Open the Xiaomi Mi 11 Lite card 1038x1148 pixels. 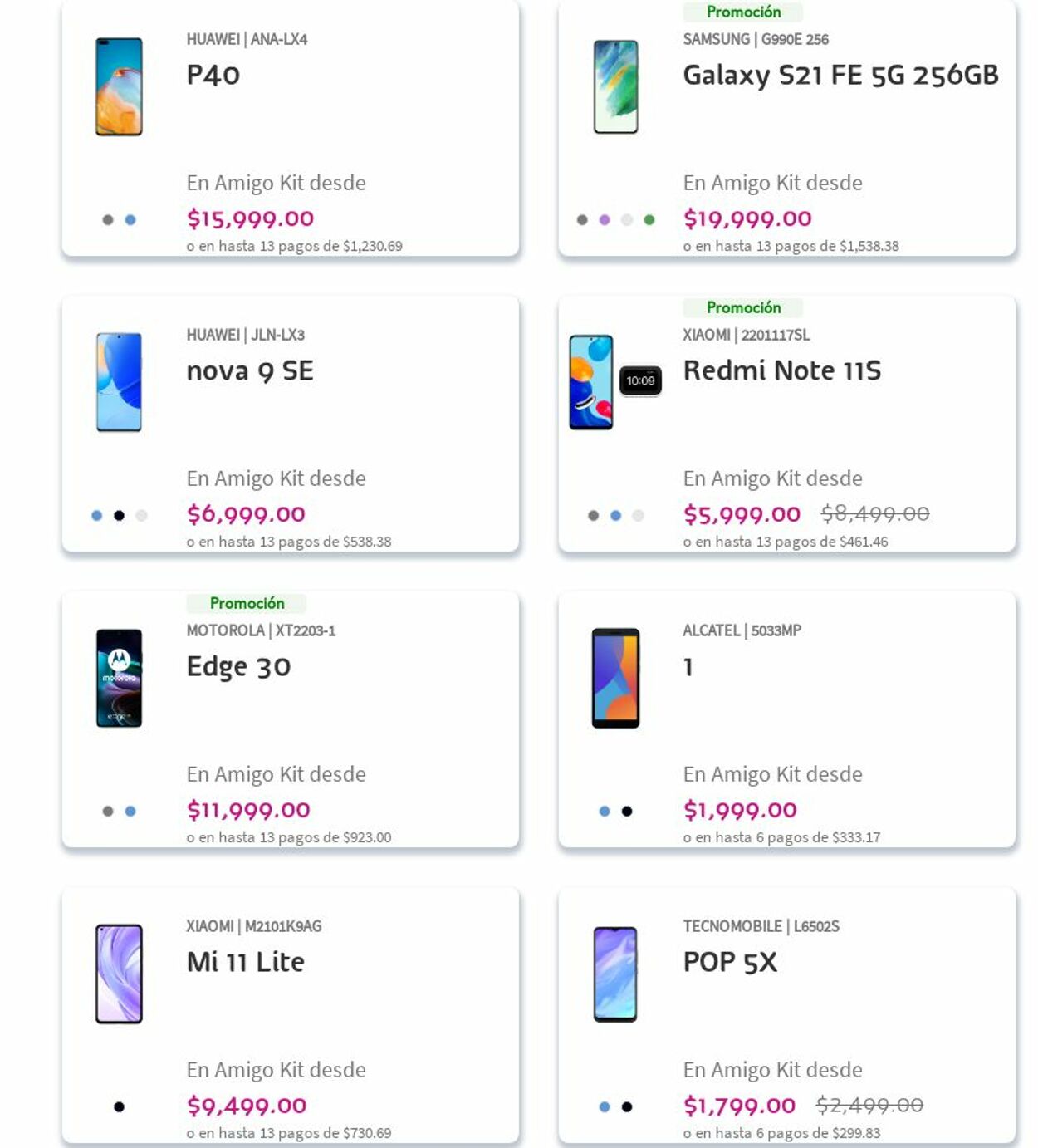(x=245, y=962)
